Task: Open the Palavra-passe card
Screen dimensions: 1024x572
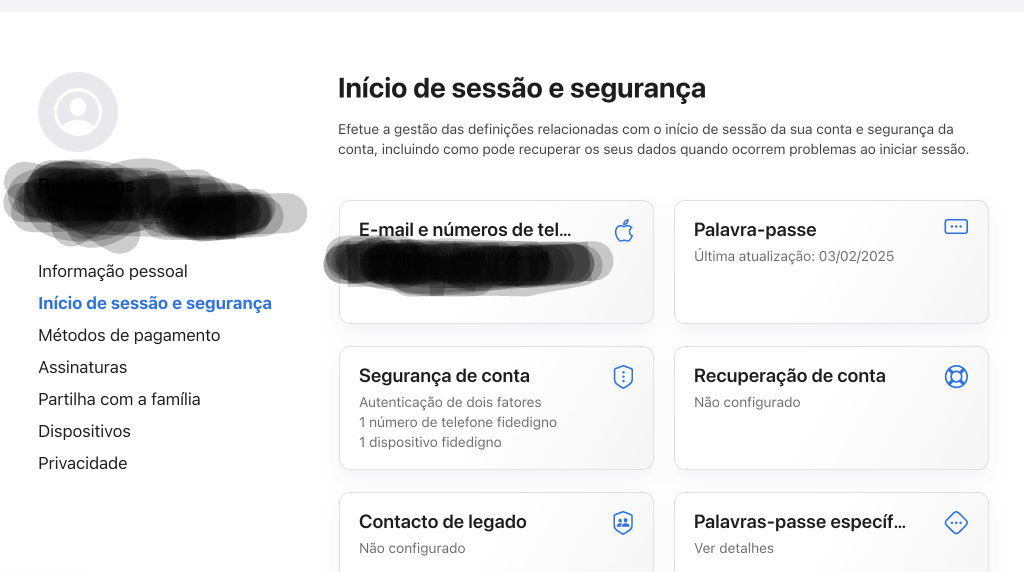Action: coord(831,261)
